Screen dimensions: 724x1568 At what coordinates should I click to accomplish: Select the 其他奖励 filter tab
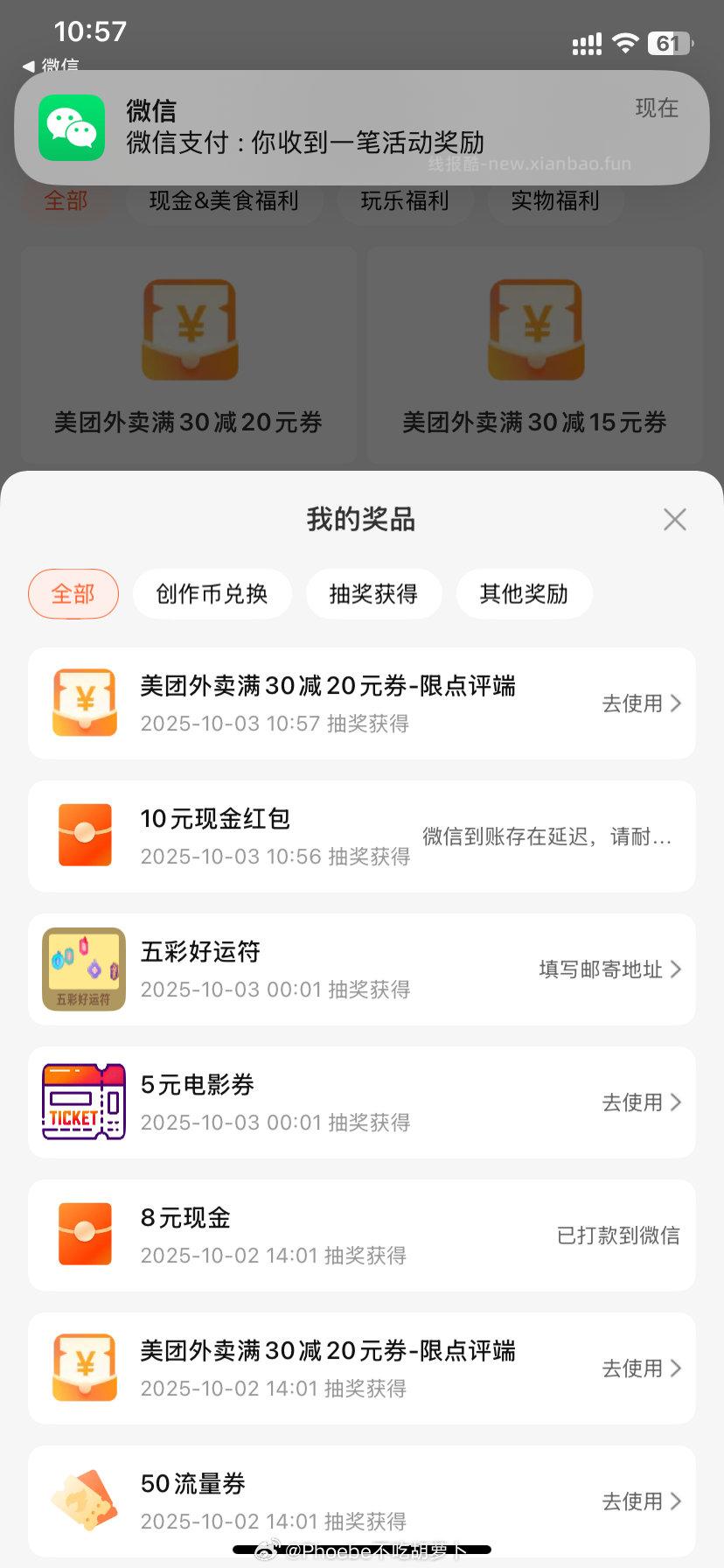click(x=524, y=593)
